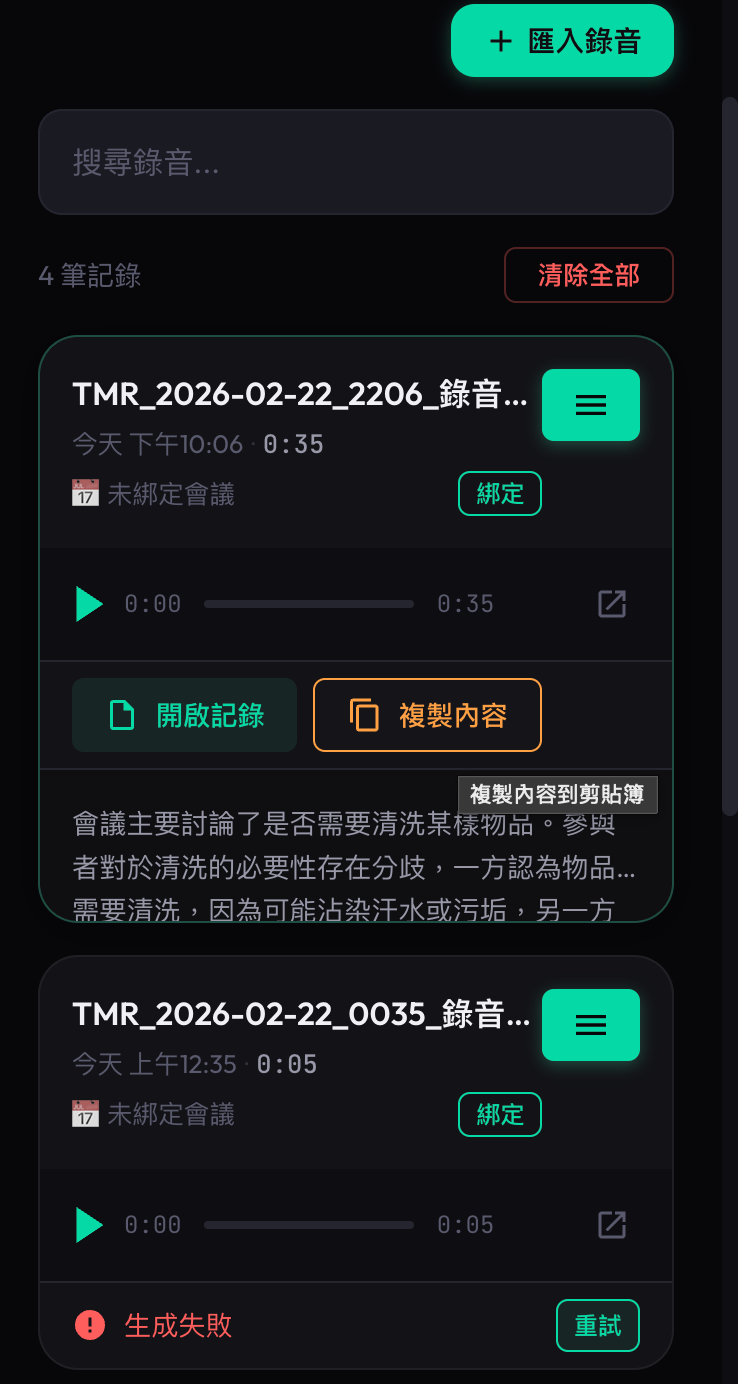Bind the first recording to a meeting via 綁定

[x=499, y=493]
